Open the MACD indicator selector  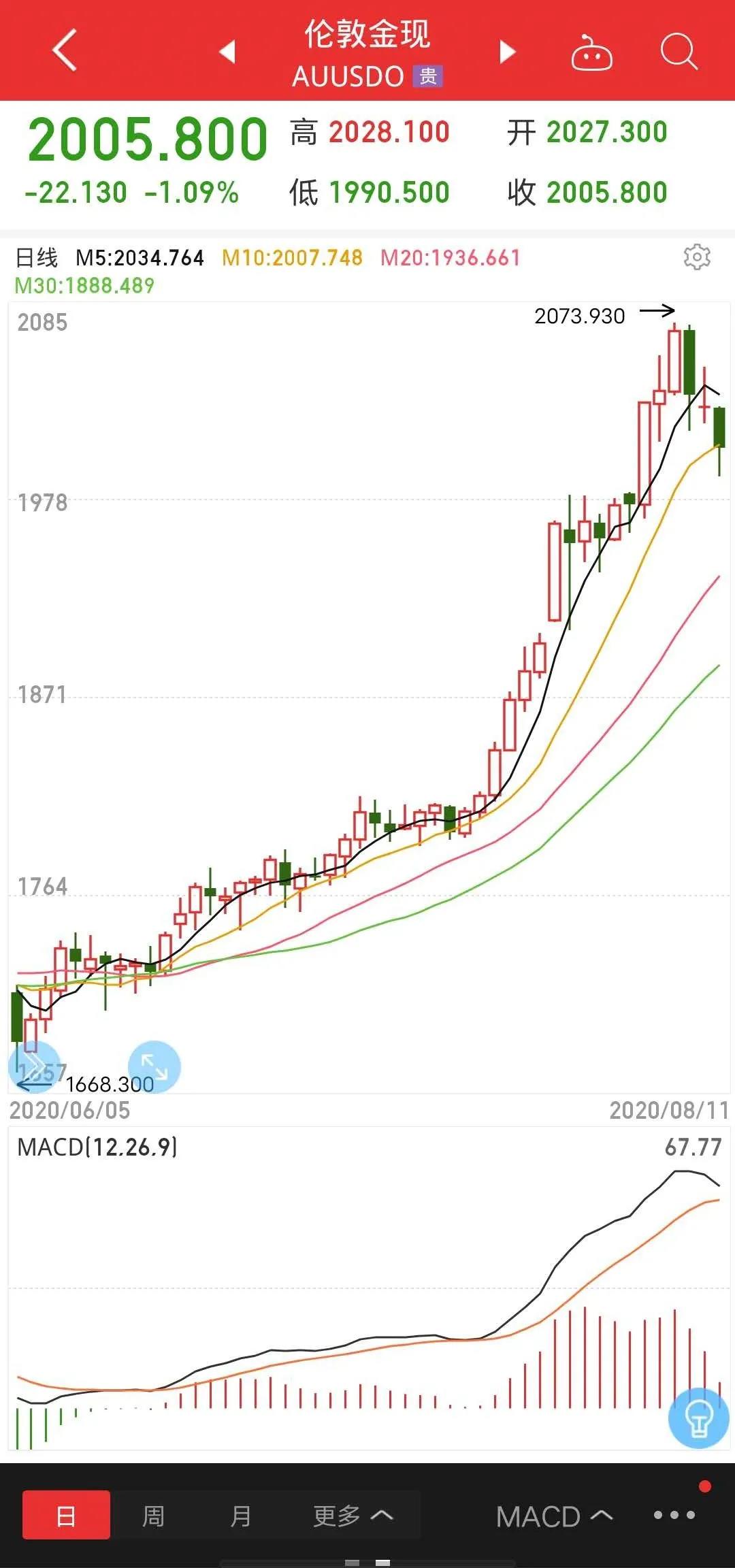(554, 1516)
